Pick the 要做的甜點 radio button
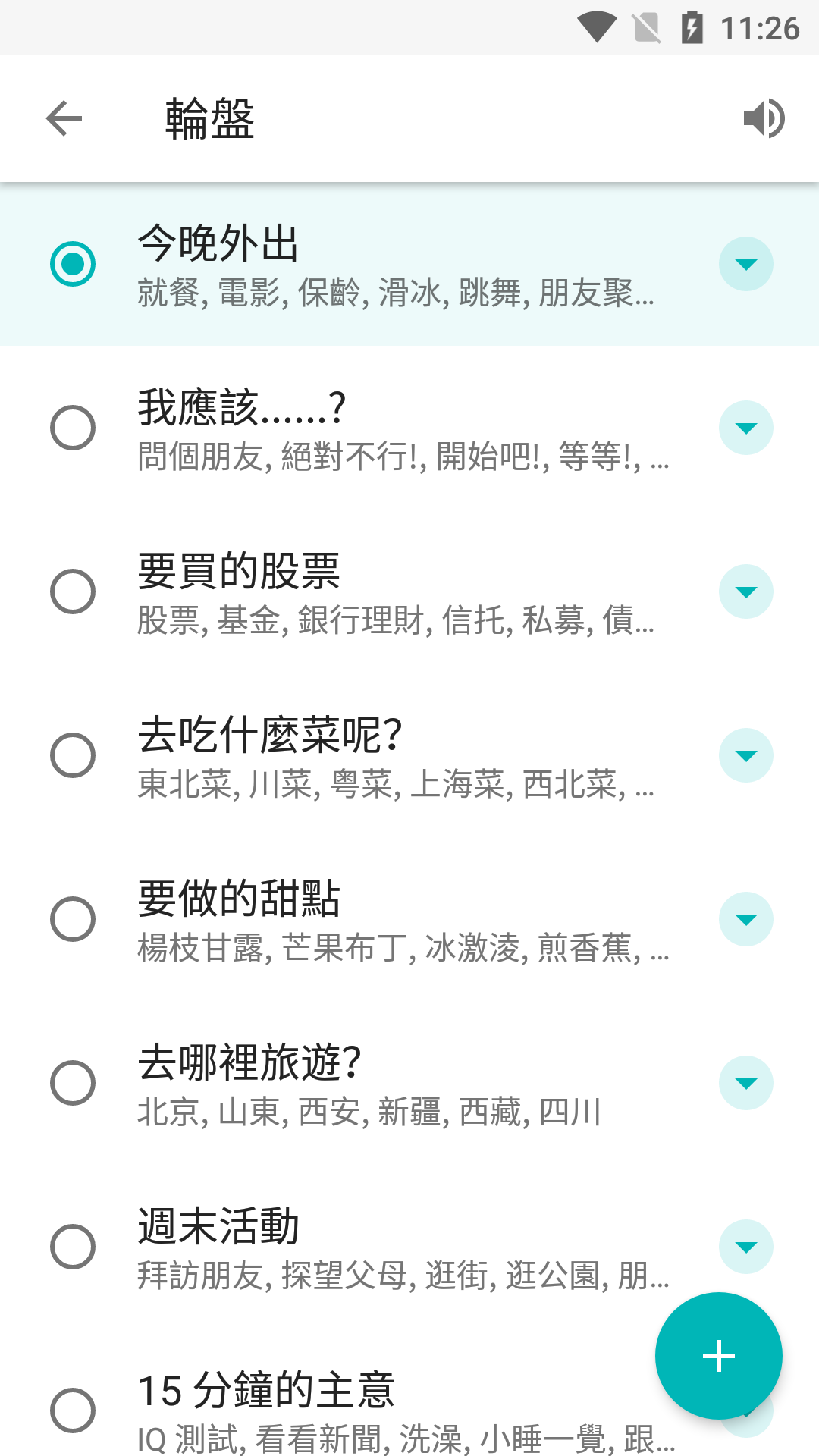This screenshot has height=1456, width=819. click(x=73, y=919)
